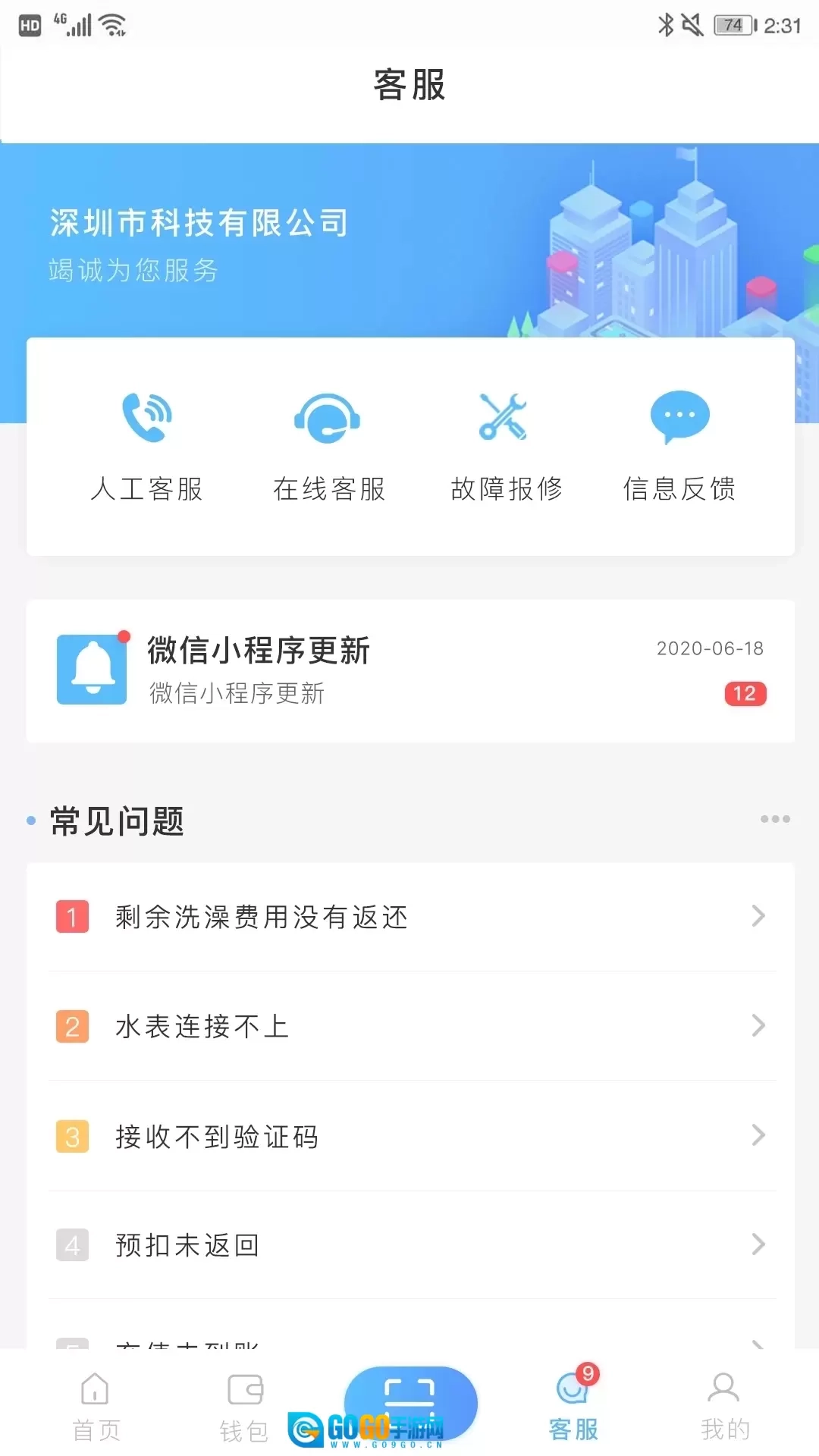Open question 剩余洗澡费用没有返还
The image size is (819, 1456).
(x=409, y=917)
